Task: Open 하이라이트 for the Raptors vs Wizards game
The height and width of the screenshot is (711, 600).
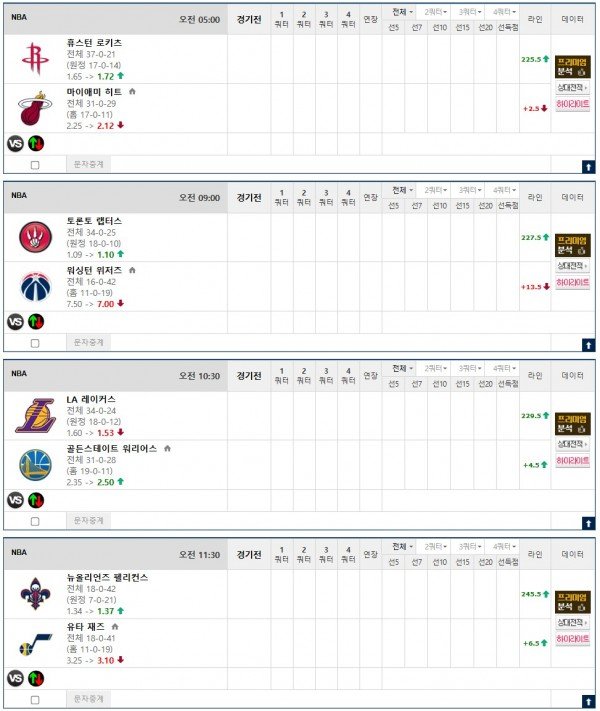Action: point(573,283)
